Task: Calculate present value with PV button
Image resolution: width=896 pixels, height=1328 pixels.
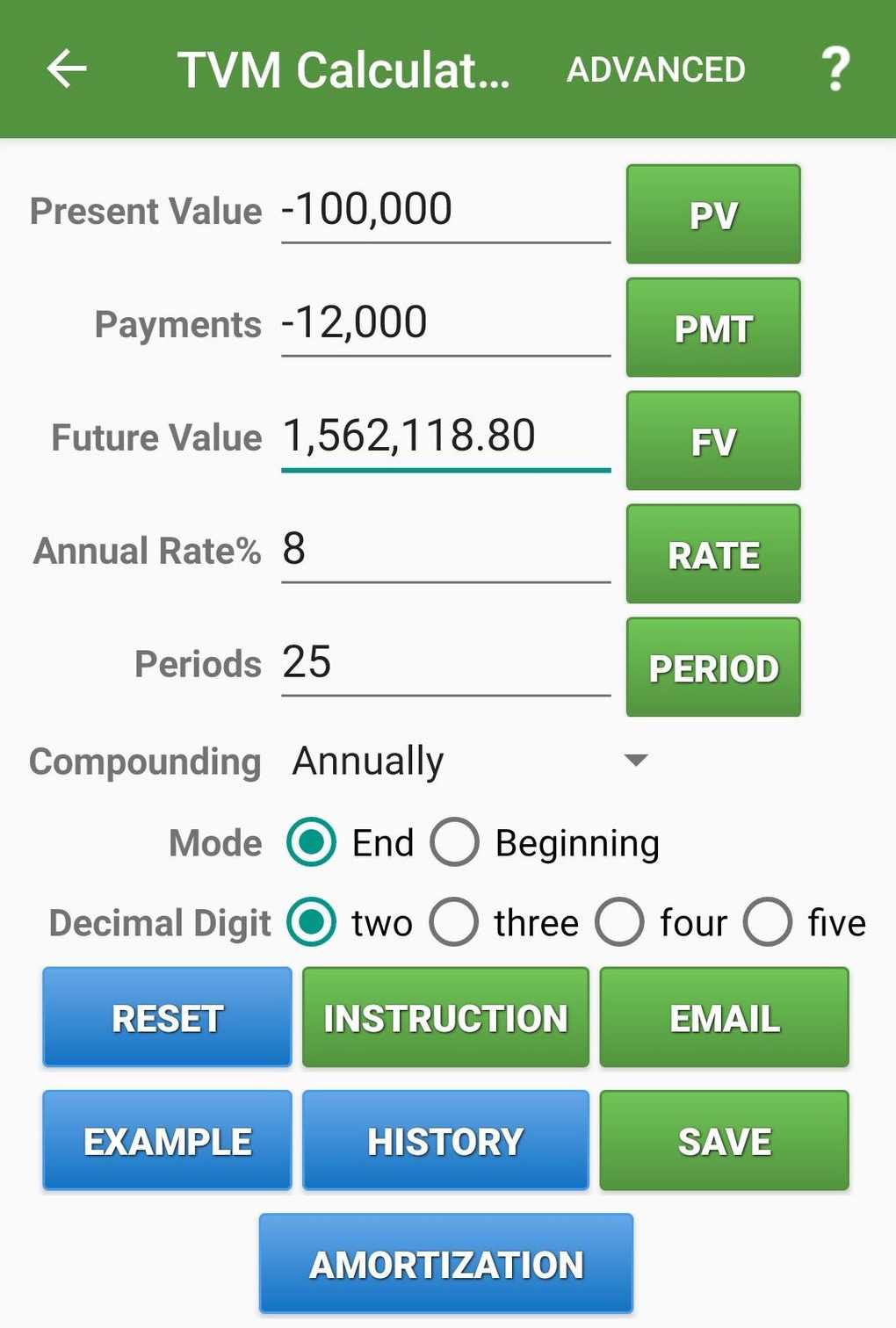Action: (712, 215)
